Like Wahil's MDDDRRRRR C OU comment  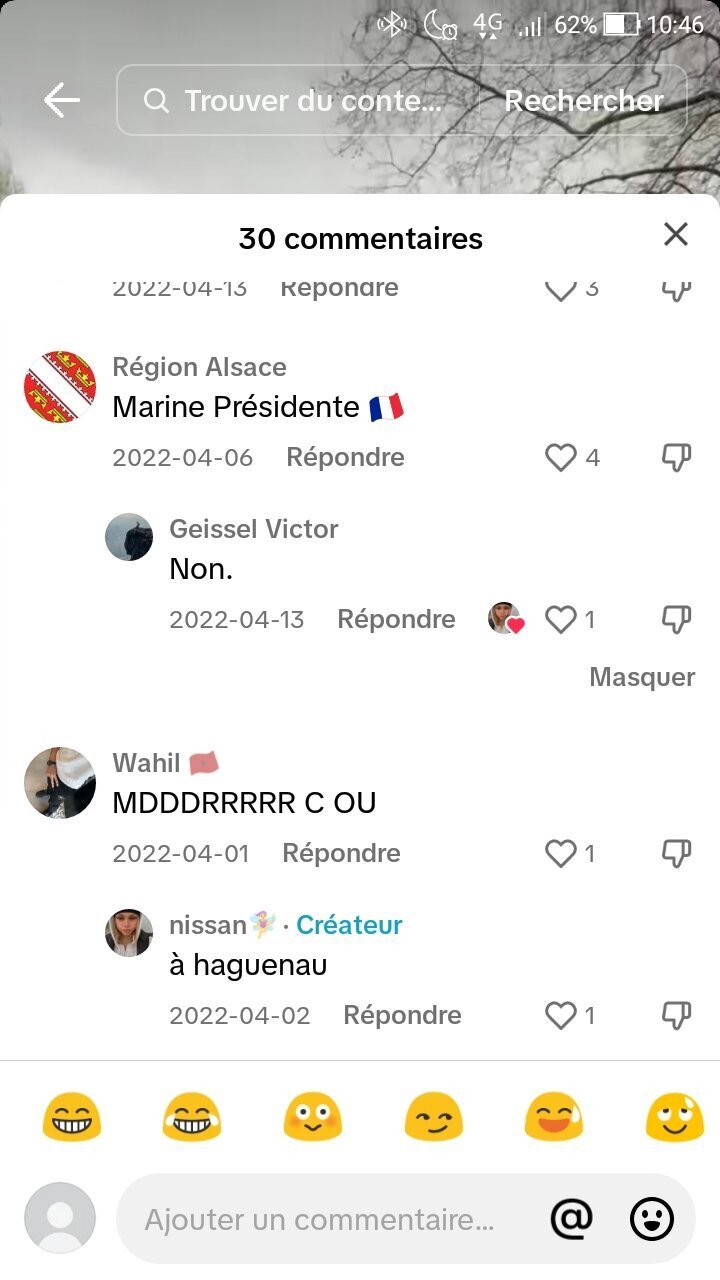click(x=561, y=854)
